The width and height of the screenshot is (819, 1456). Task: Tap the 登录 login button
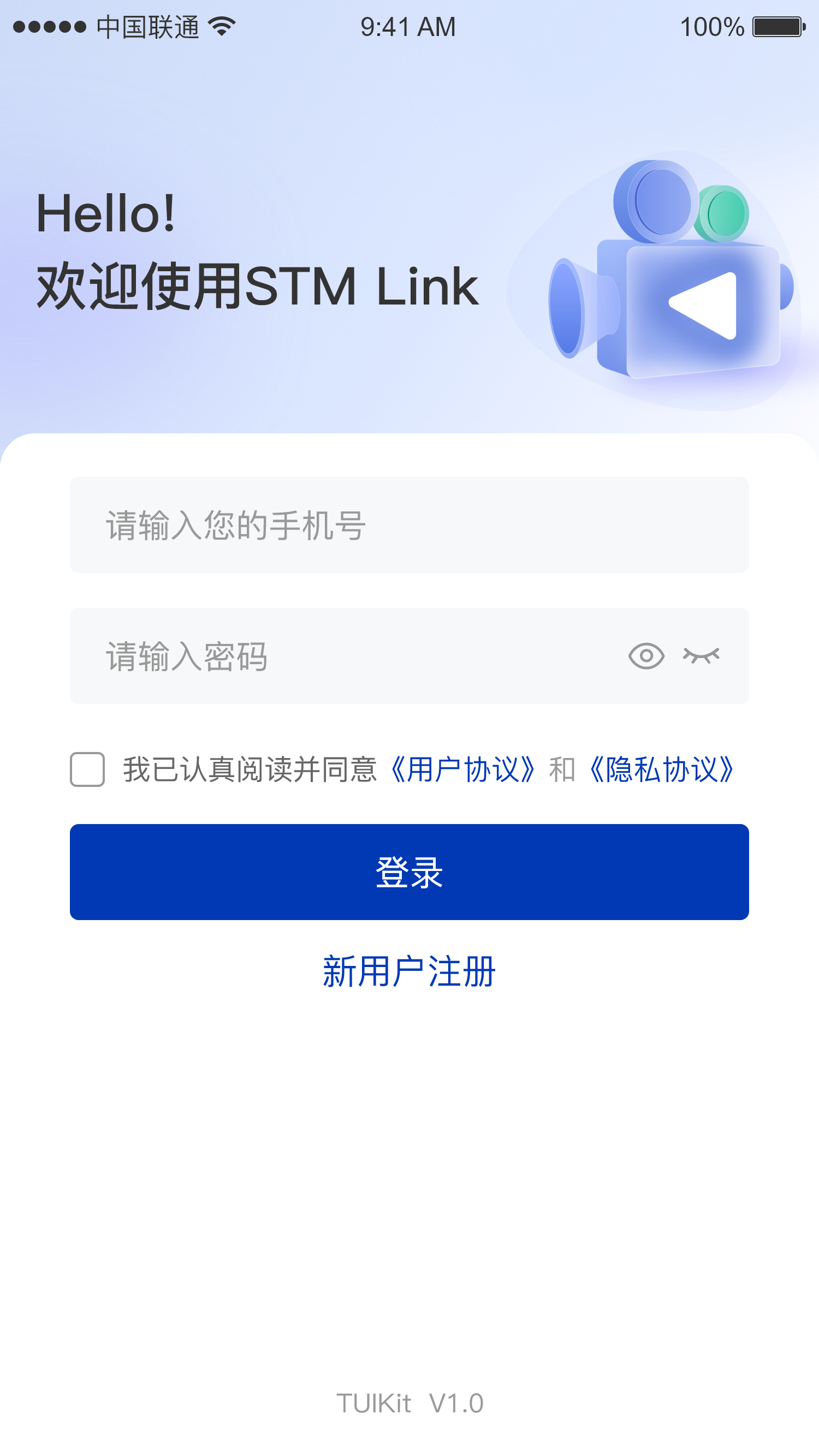pyautogui.click(x=409, y=872)
